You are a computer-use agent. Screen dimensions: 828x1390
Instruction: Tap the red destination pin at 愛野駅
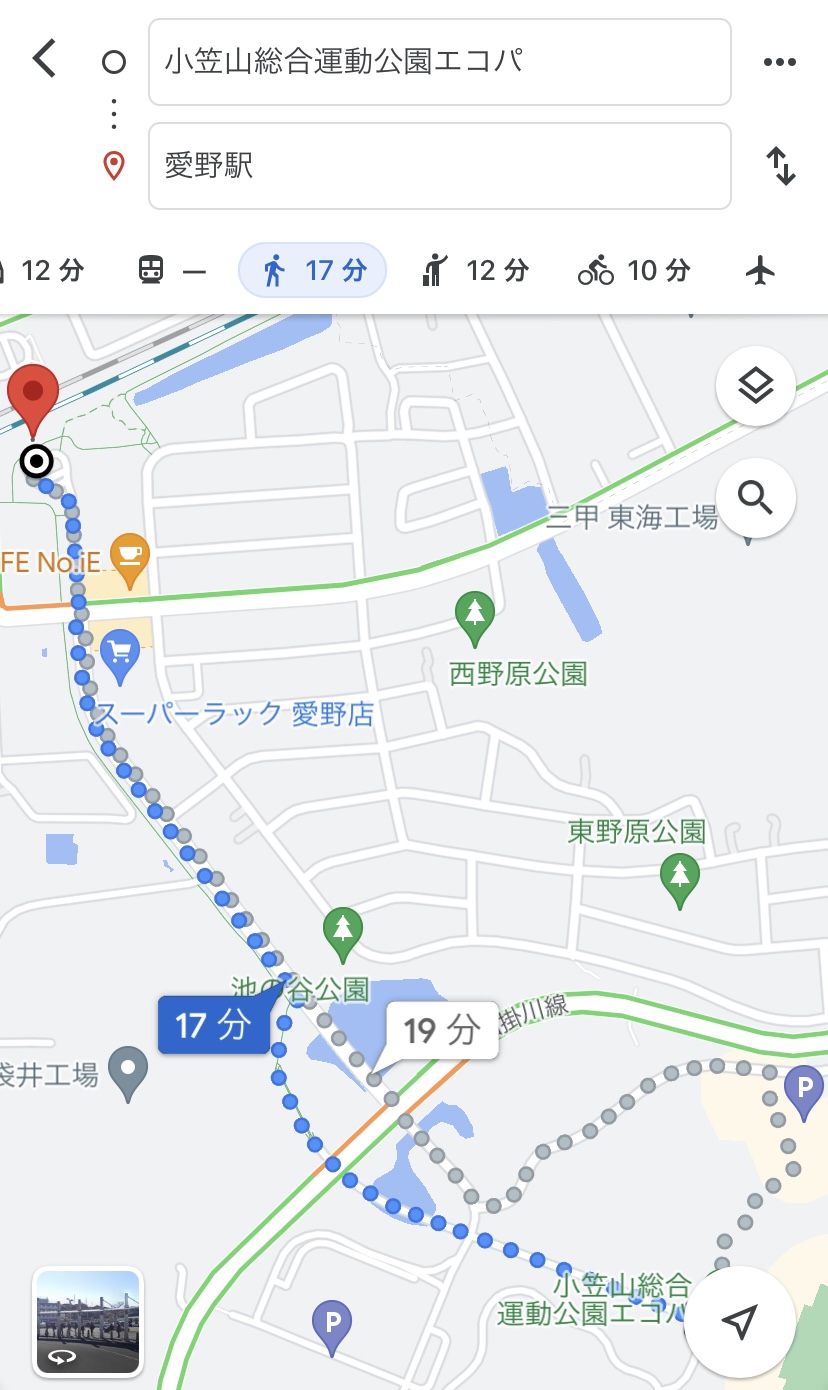click(33, 398)
